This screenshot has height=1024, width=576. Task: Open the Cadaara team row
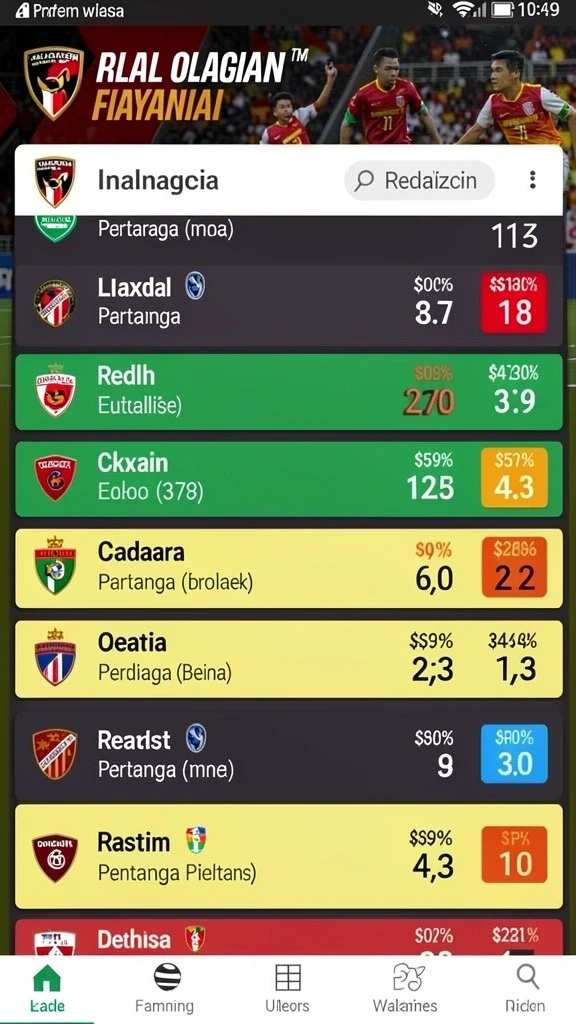(x=289, y=568)
